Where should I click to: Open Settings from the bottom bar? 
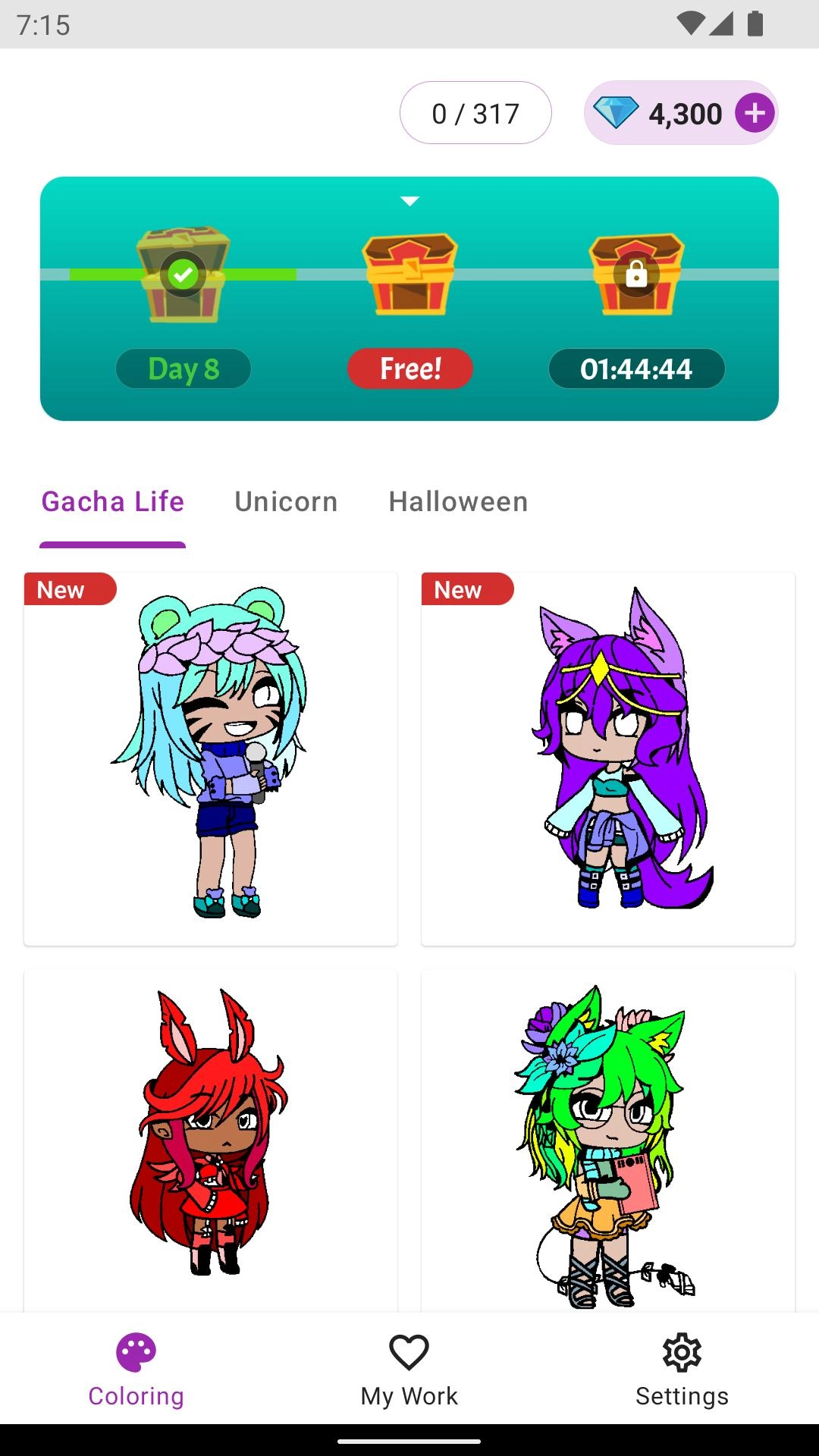(682, 1370)
